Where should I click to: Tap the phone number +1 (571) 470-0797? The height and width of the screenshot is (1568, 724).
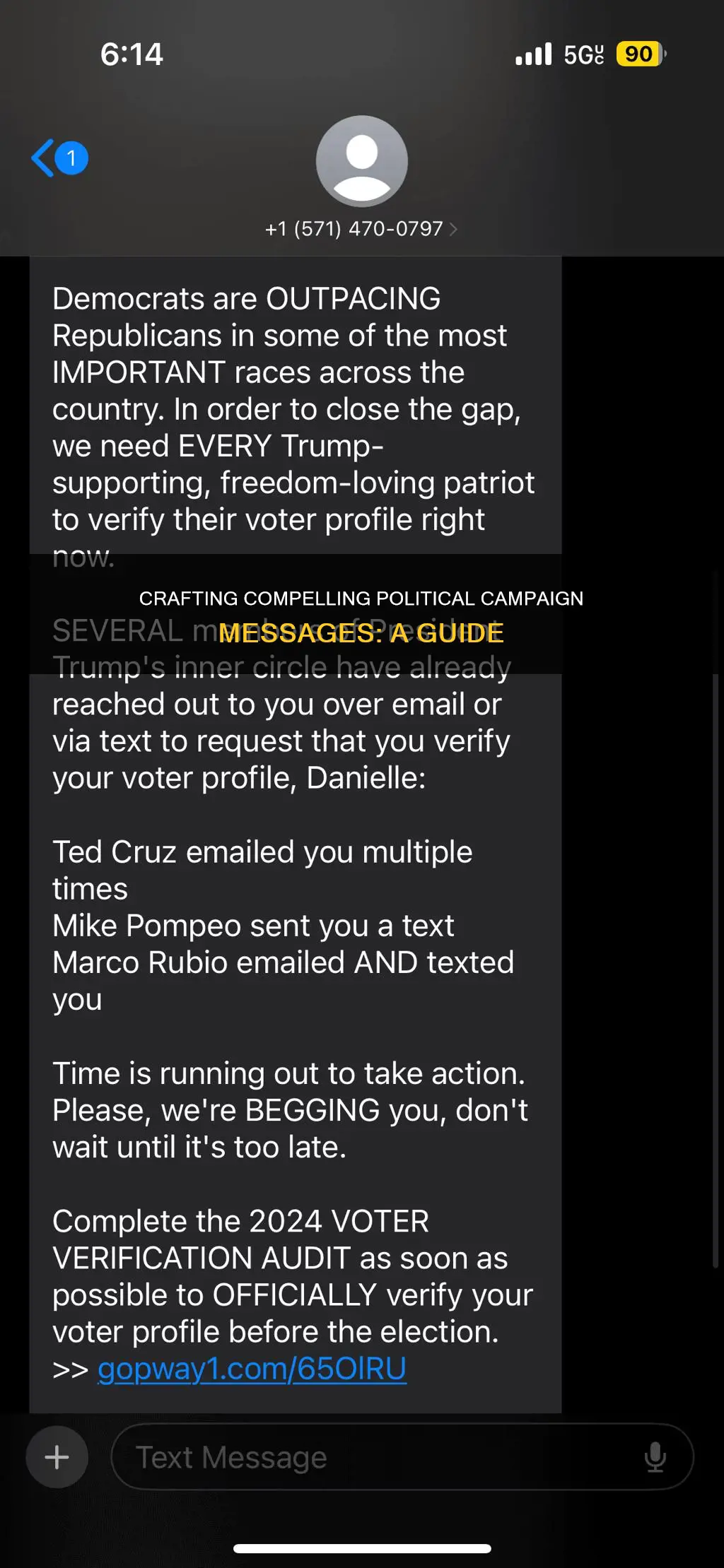[x=352, y=228]
